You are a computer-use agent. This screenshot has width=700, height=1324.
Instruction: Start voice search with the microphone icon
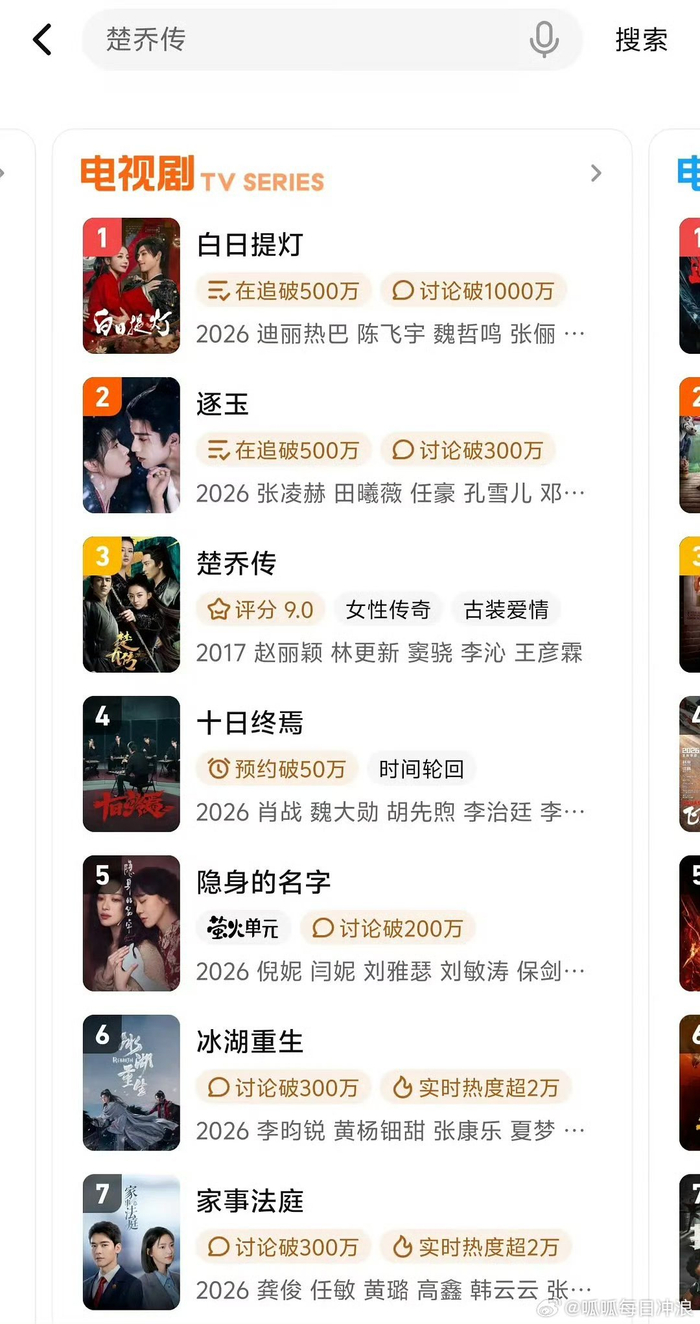[544, 40]
